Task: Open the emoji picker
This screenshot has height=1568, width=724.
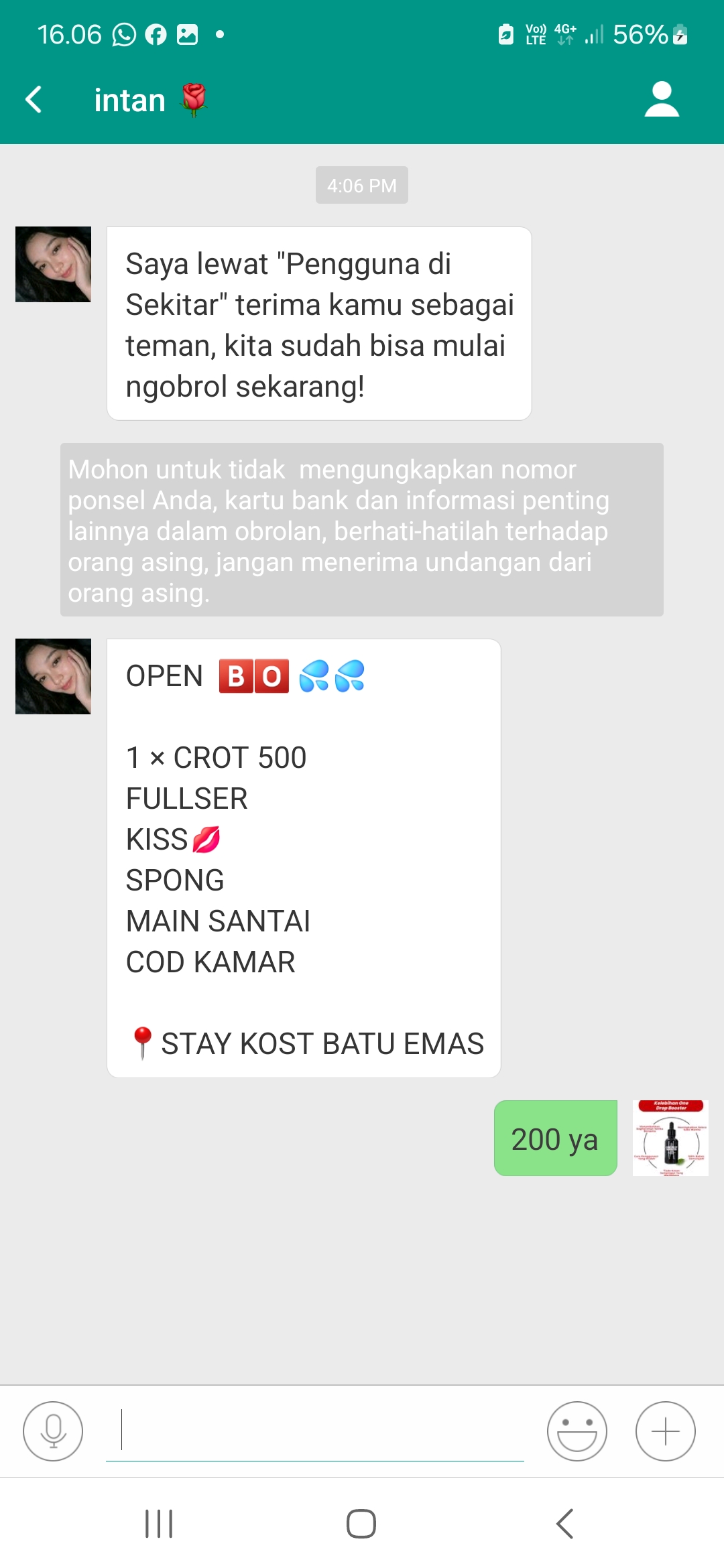Action: (577, 1431)
